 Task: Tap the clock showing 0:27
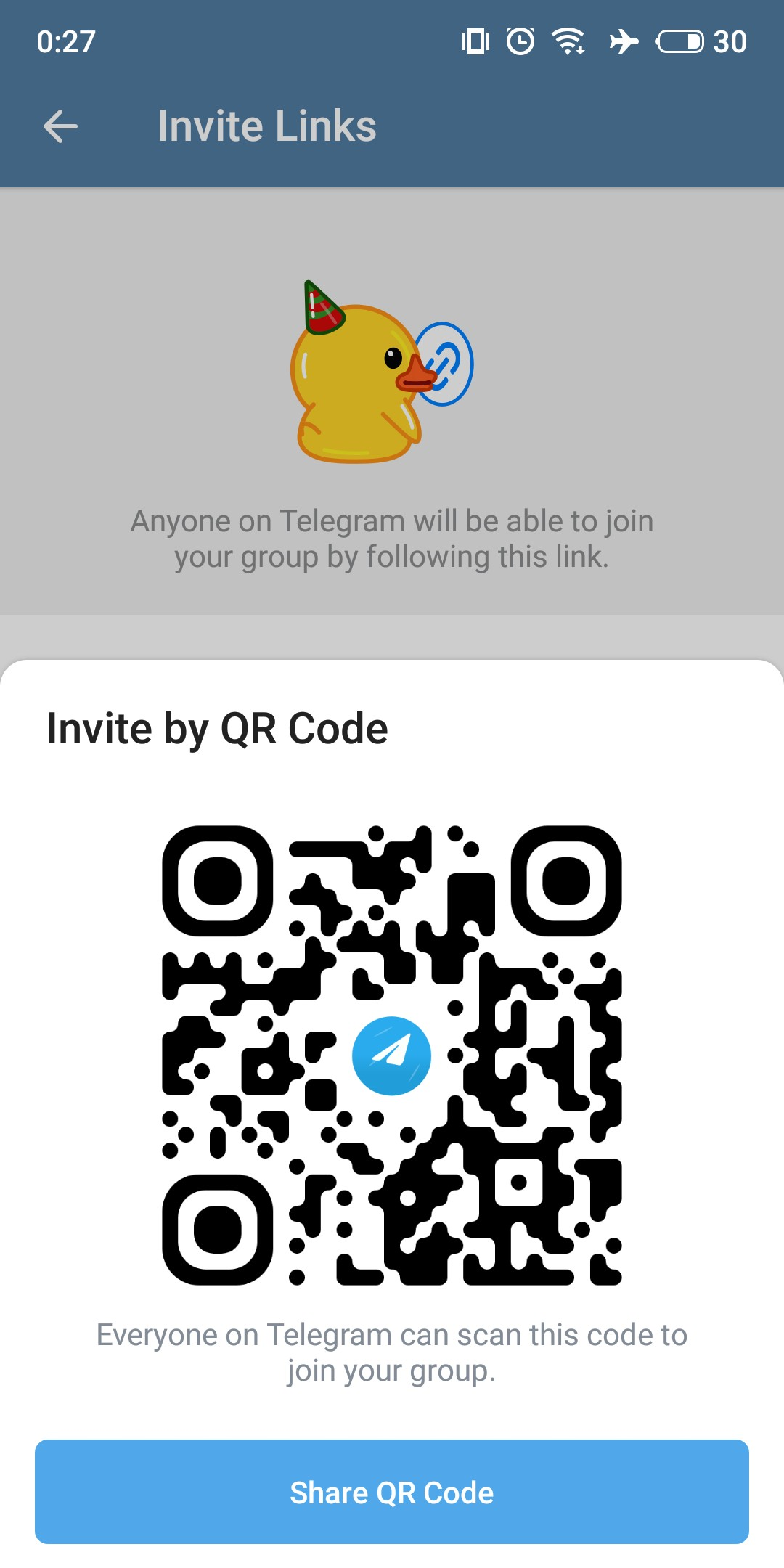pos(65,41)
